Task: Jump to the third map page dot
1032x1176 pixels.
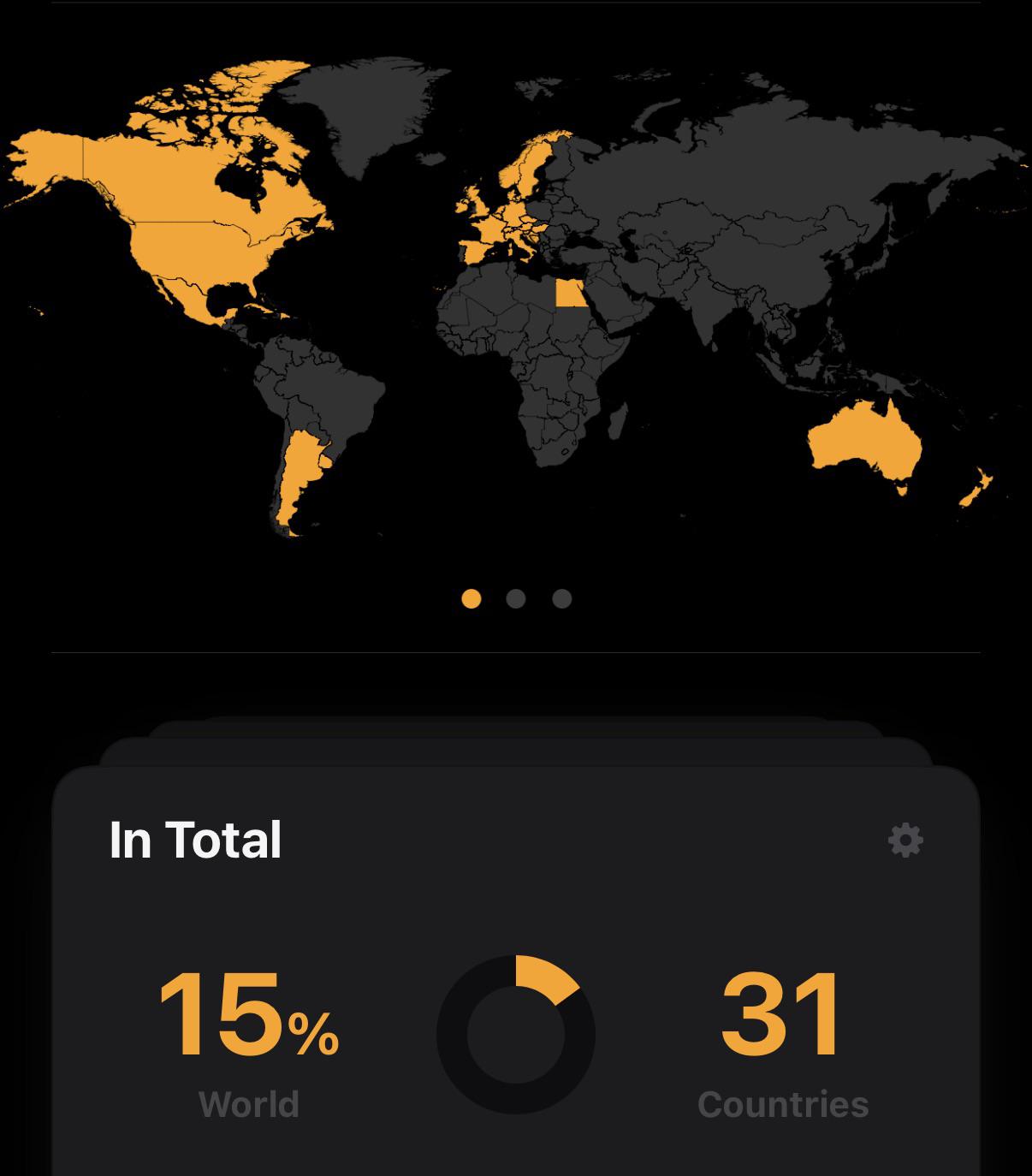Action: [561, 598]
